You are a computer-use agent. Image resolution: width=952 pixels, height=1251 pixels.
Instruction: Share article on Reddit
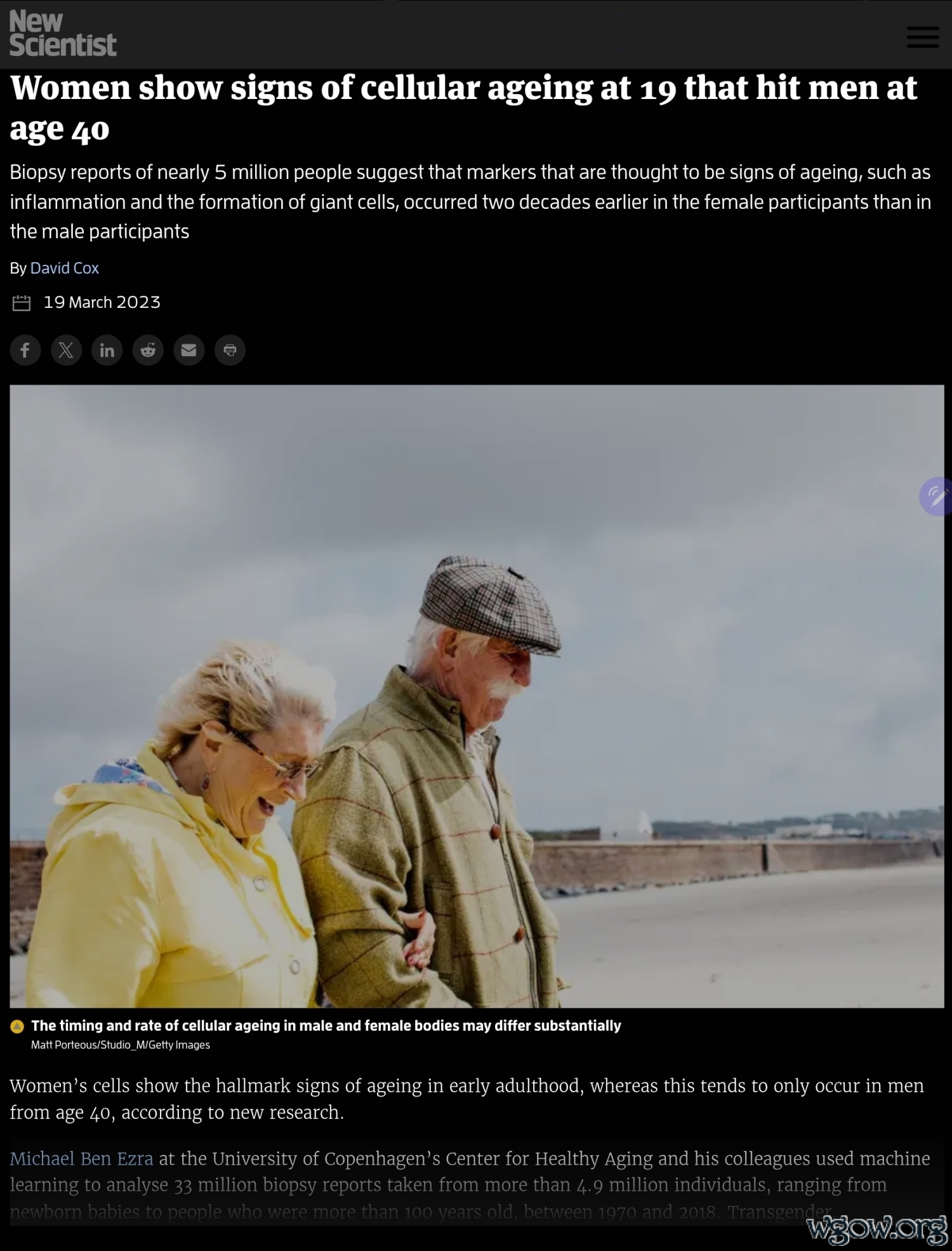click(148, 350)
